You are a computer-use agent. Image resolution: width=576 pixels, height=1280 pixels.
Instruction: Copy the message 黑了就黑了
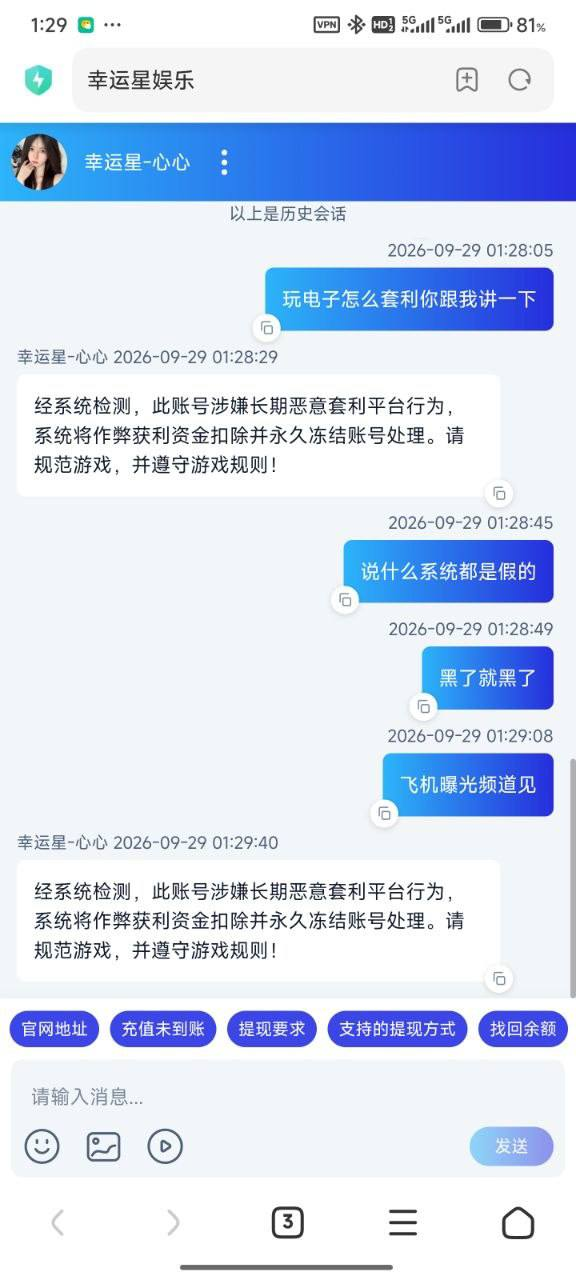point(423,706)
